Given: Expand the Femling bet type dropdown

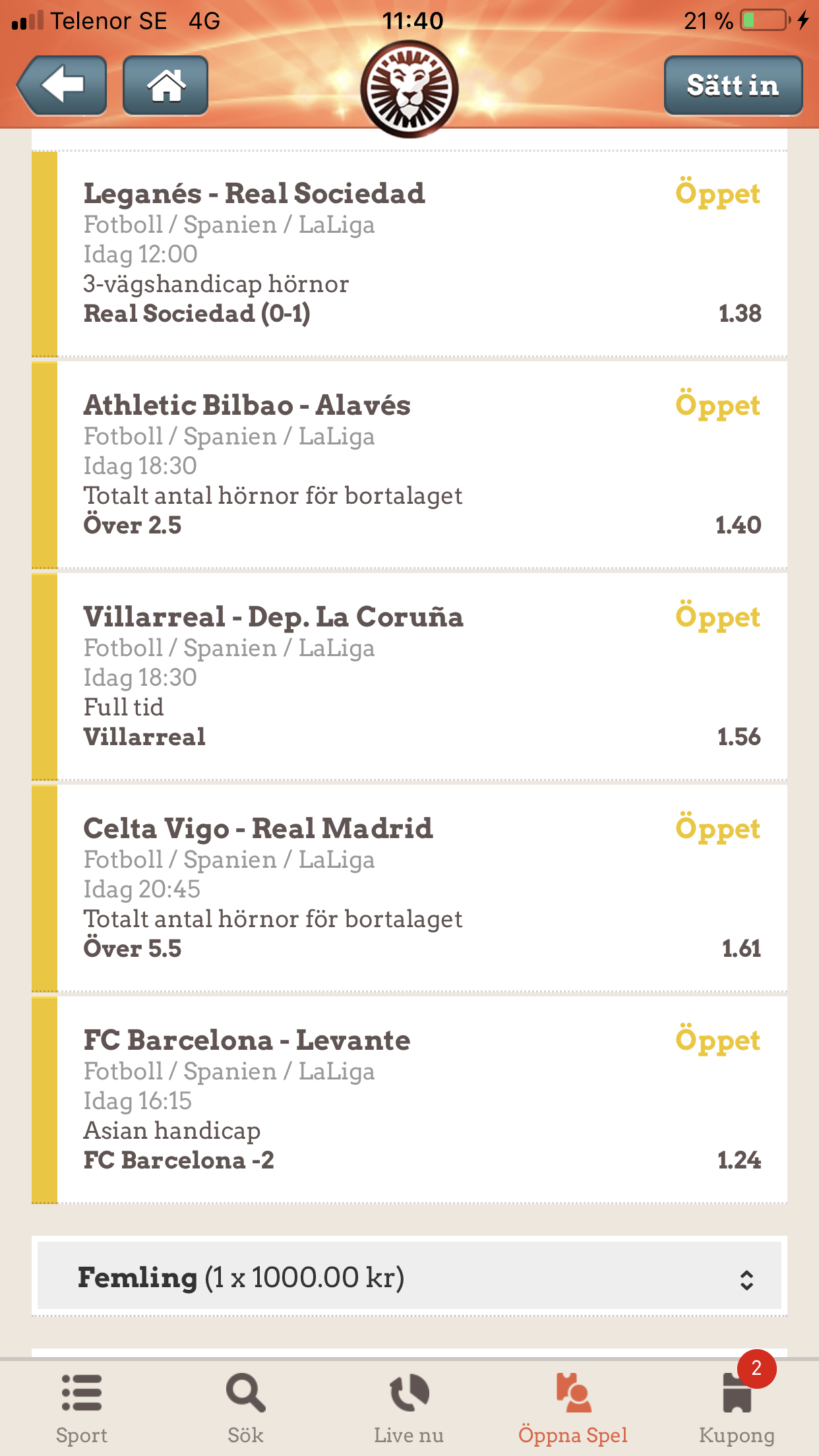Looking at the screenshot, I should [409, 1277].
